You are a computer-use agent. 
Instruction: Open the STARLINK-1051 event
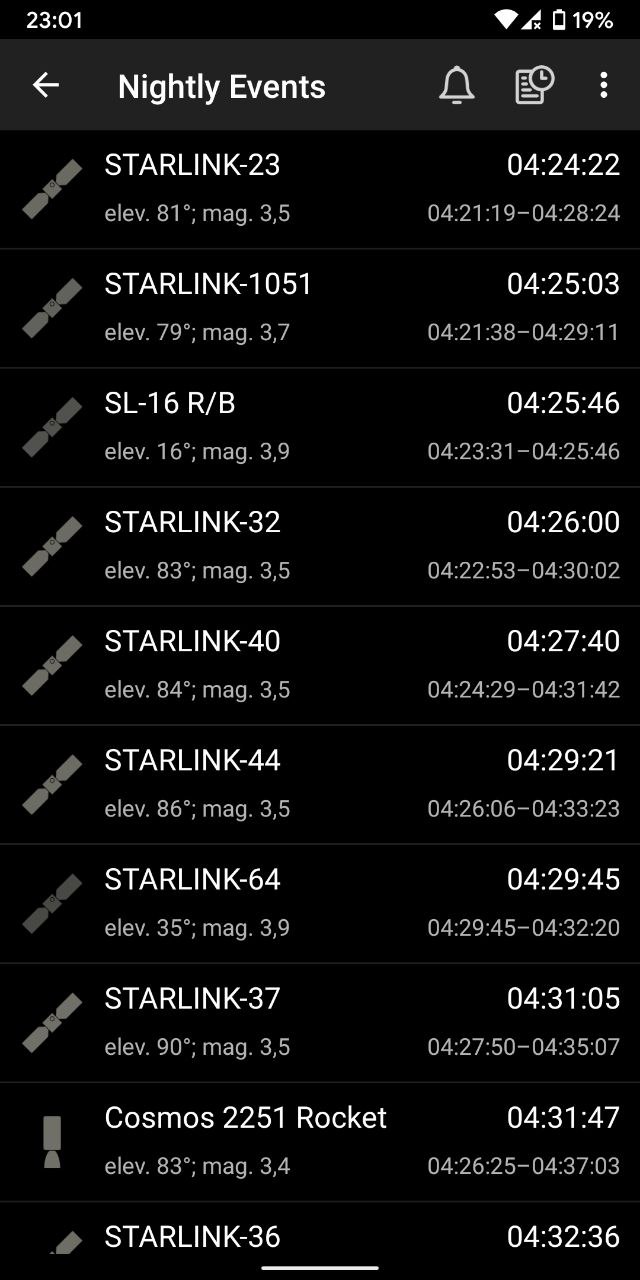320,308
